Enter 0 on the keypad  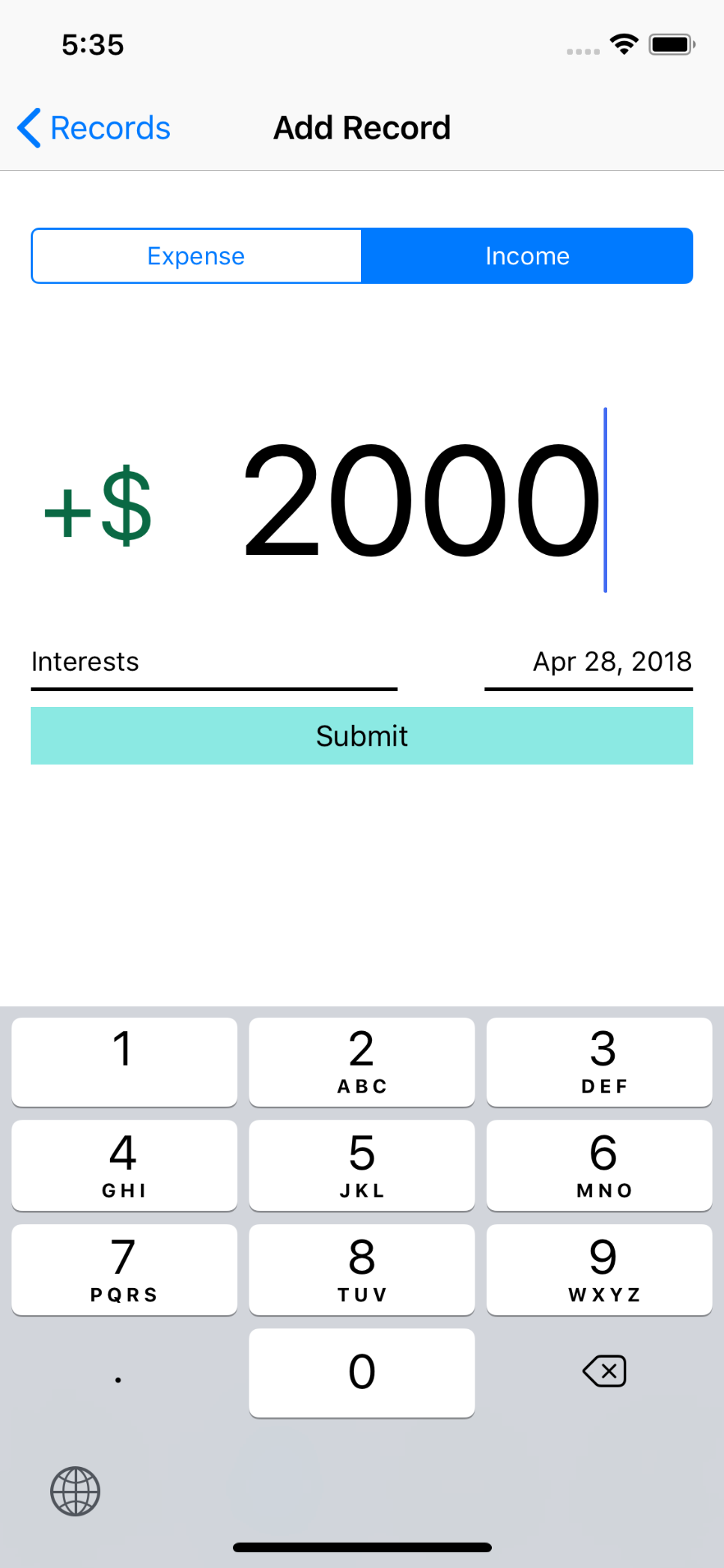[362, 1373]
